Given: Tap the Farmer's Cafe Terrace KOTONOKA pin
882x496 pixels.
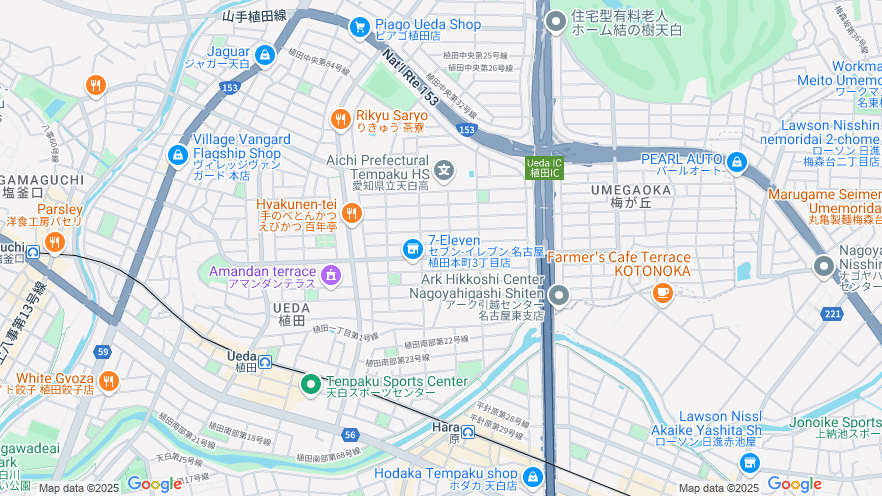Looking at the screenshot, I should (661, 292).
